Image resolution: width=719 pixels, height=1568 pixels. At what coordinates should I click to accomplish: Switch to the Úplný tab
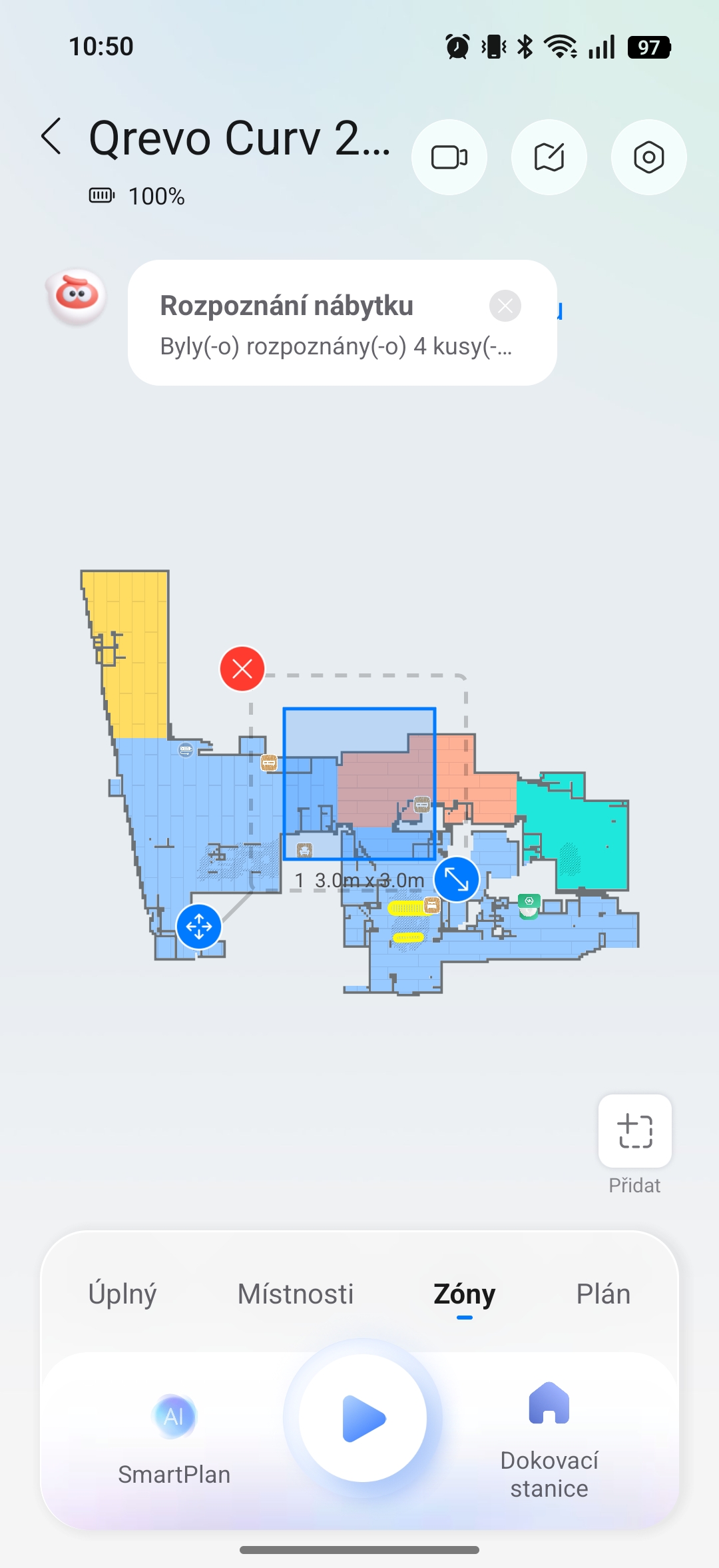[122, 1294]
